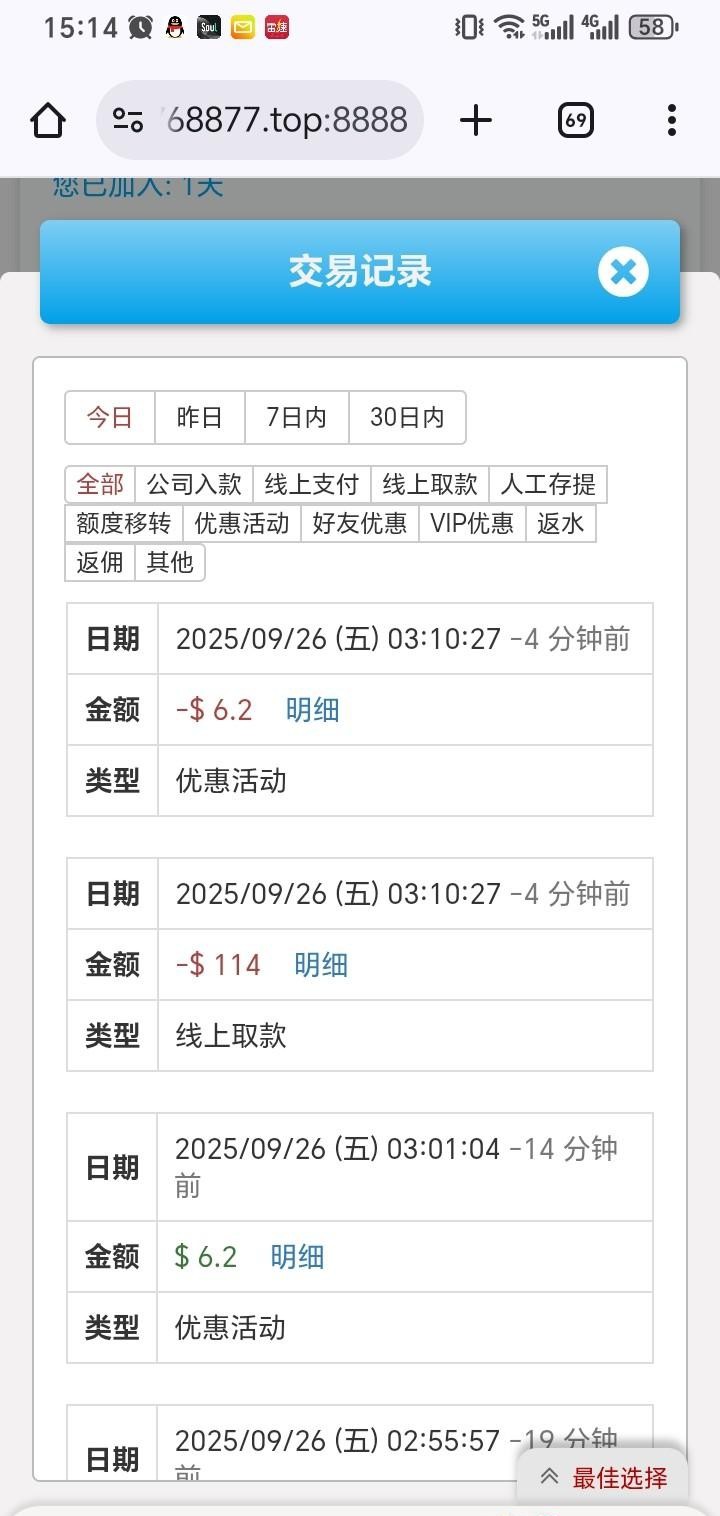
Task: Switch to the 7日内 date range
Action: coord(296,417)
